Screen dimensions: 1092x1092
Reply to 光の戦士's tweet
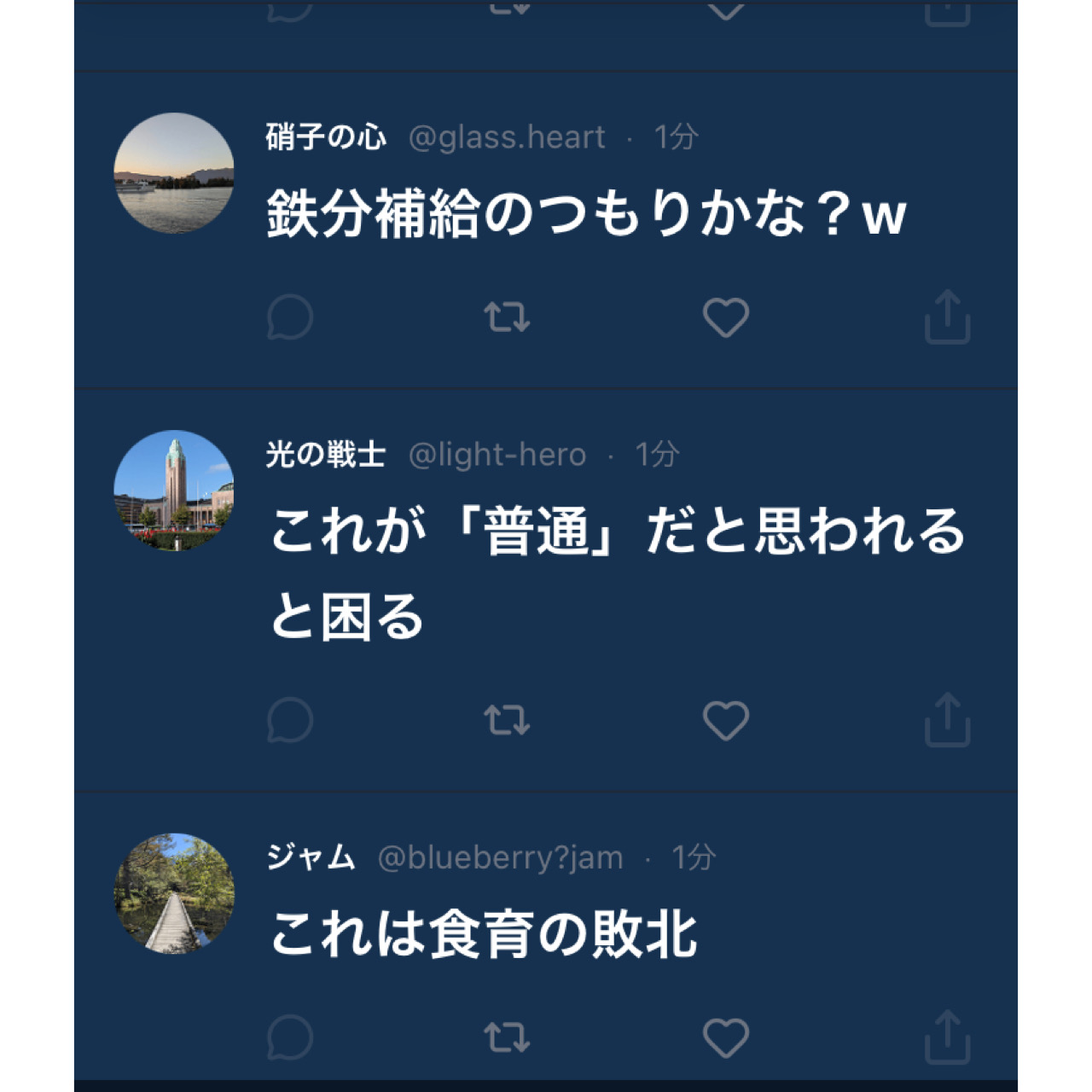click(290, 720)
